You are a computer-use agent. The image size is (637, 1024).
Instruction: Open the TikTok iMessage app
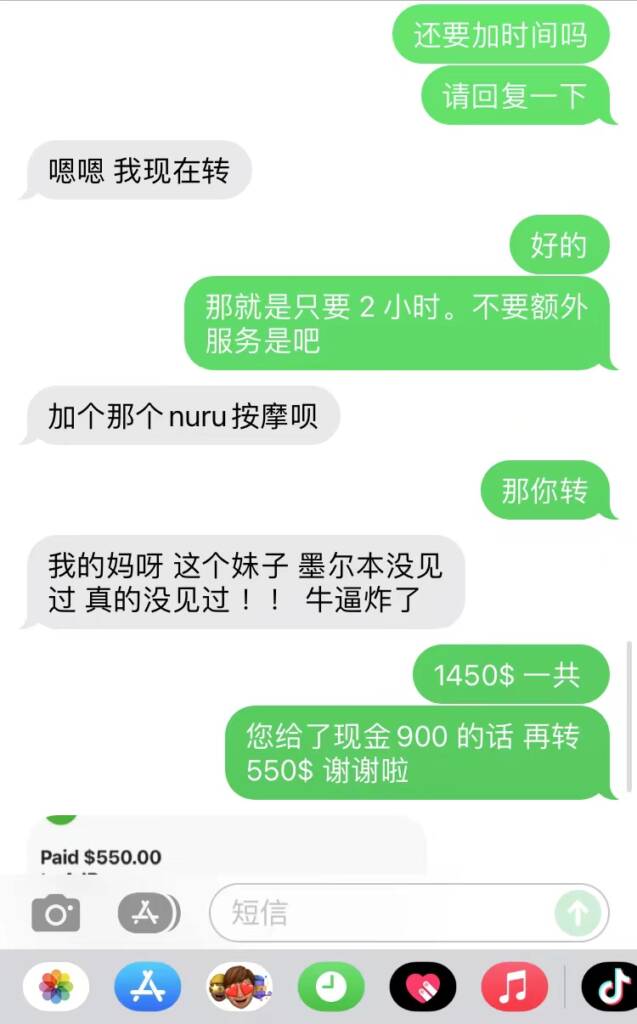pos(608,988)
